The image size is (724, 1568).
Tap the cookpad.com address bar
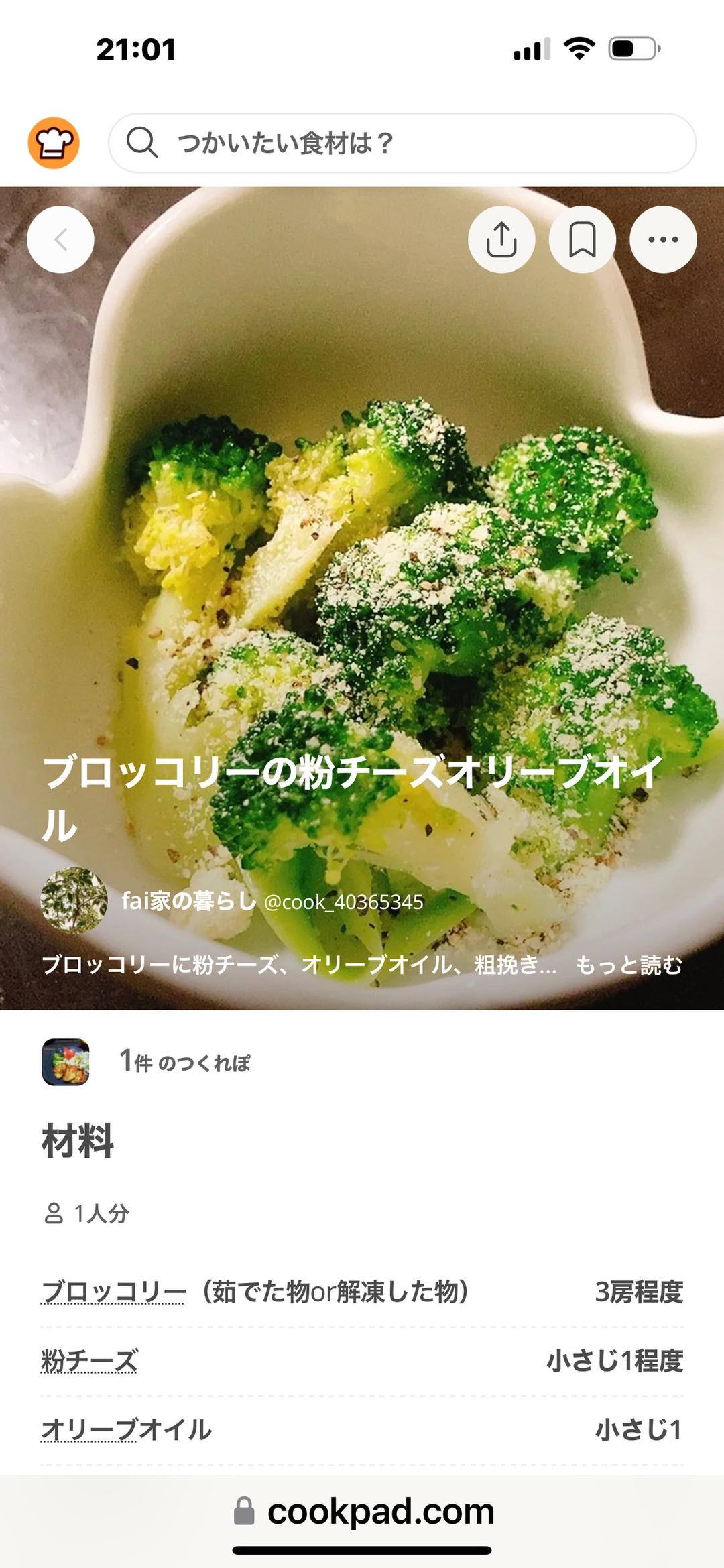click(x=363, y=1512)
